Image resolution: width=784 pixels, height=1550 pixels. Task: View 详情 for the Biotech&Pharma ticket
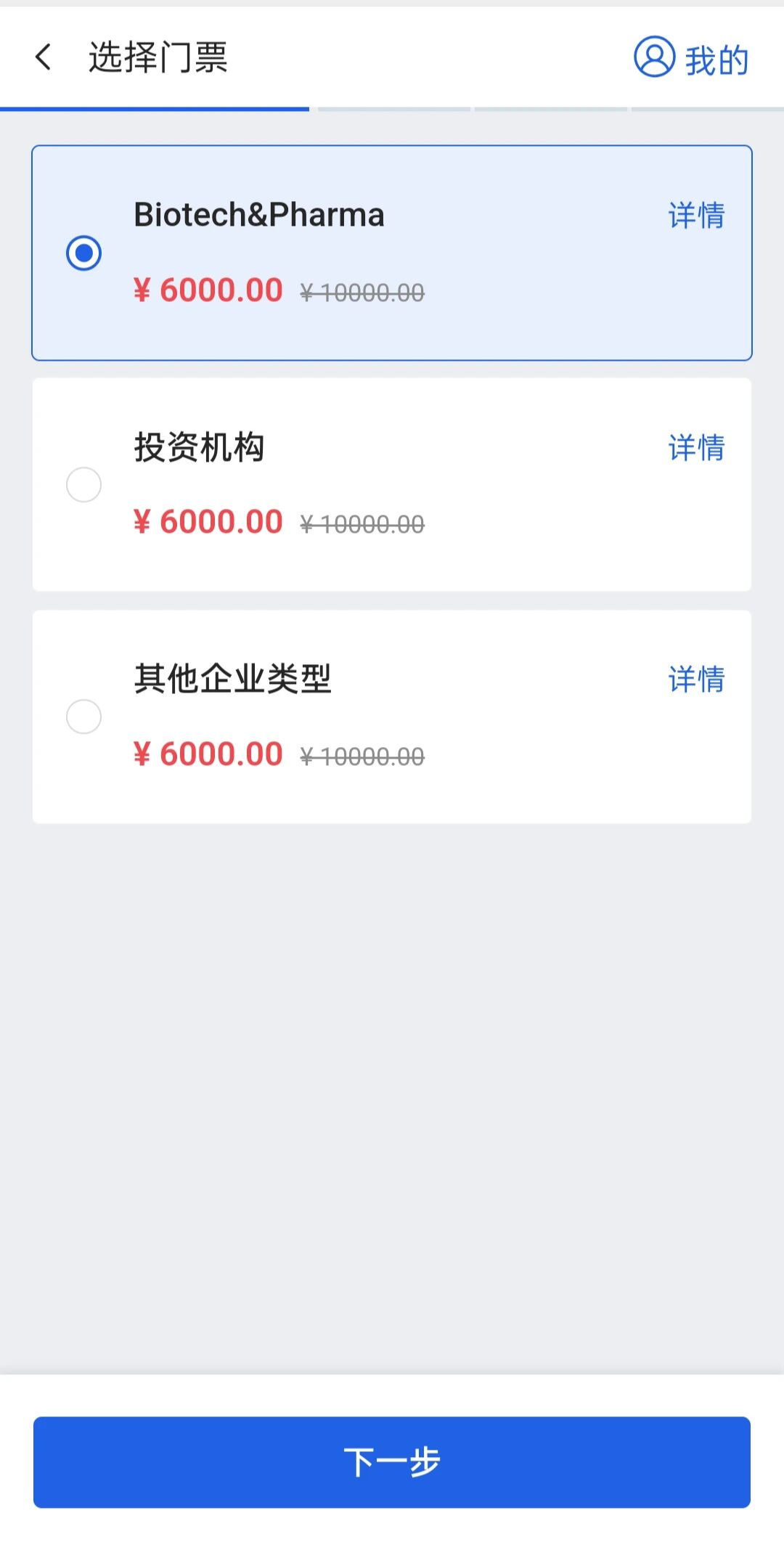pyautogui.click(x=696, y=216)
